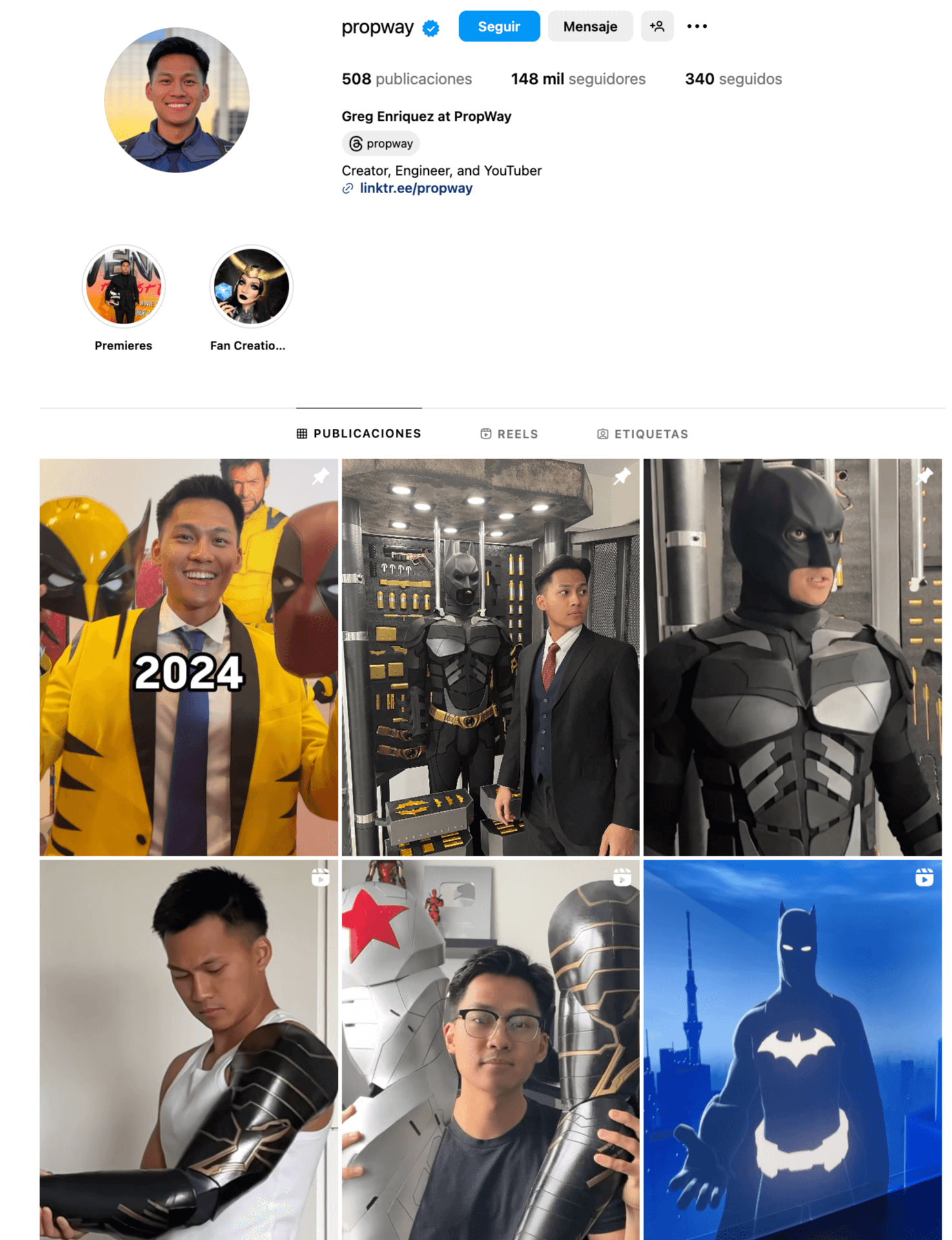Switch to the Etiquetas tab
This screenshot has height=1240, width=952.
643,434
